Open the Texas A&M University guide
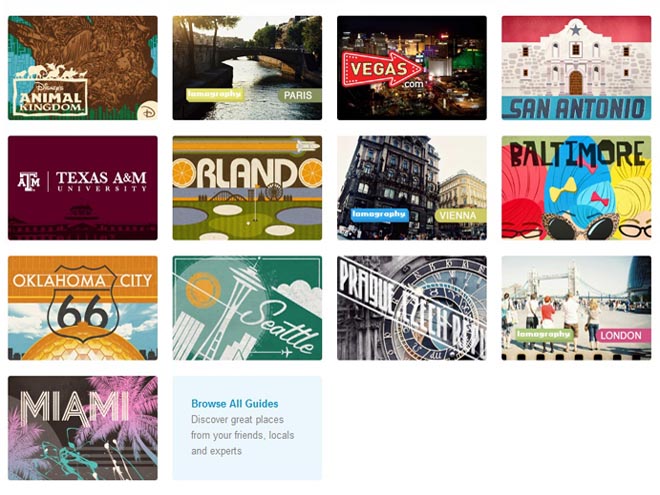The image size is (660, 495). click(x=82, y=187)
